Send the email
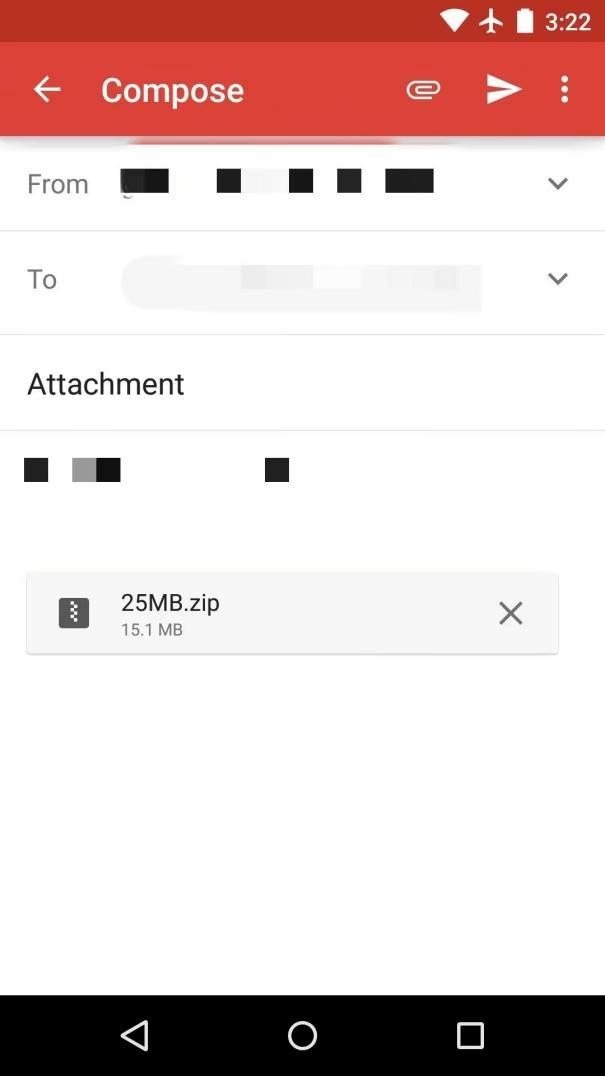Viewport: 605px width, 1076px height. tap(503, 90)
